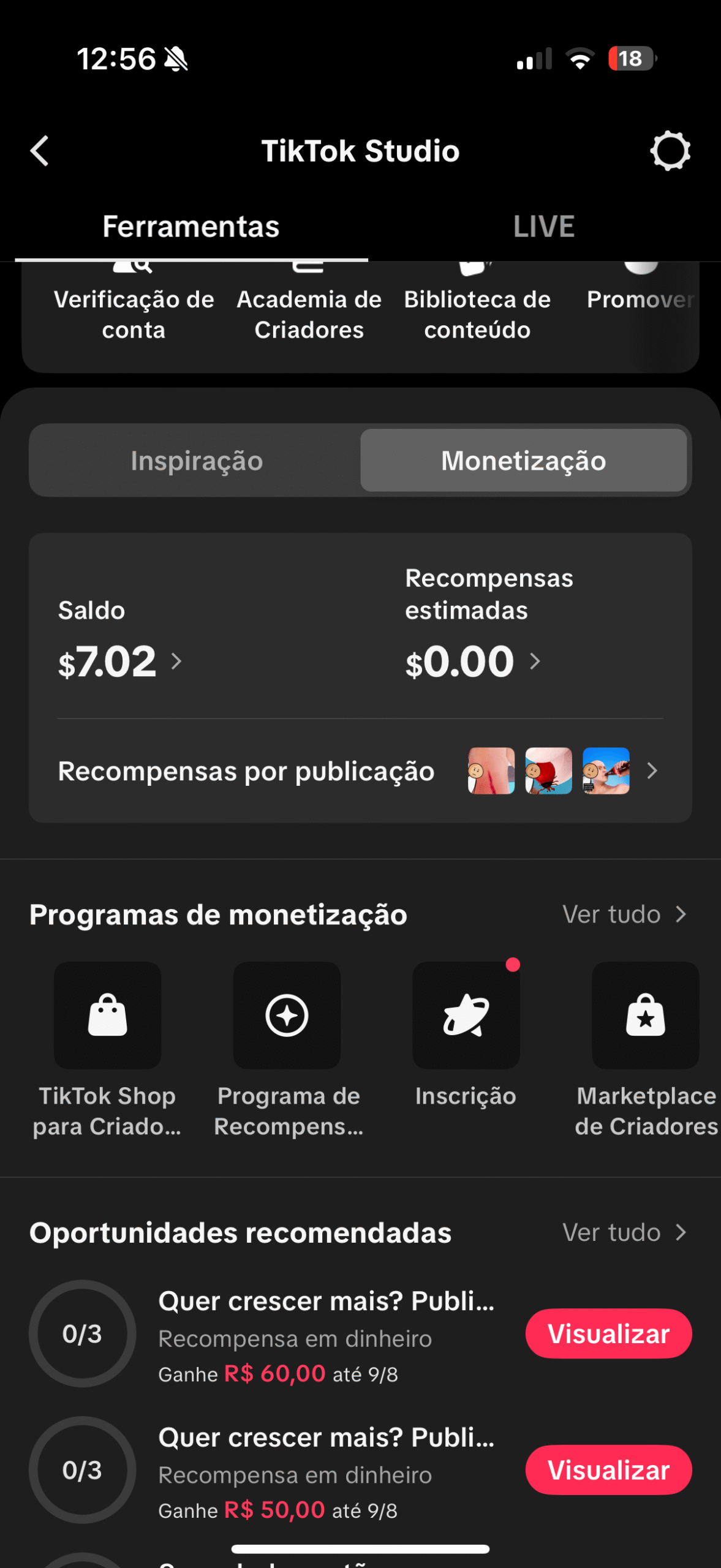Open the Inscrição program
This screenshot has width=721, height=1568.
(x=466, y=1016)
